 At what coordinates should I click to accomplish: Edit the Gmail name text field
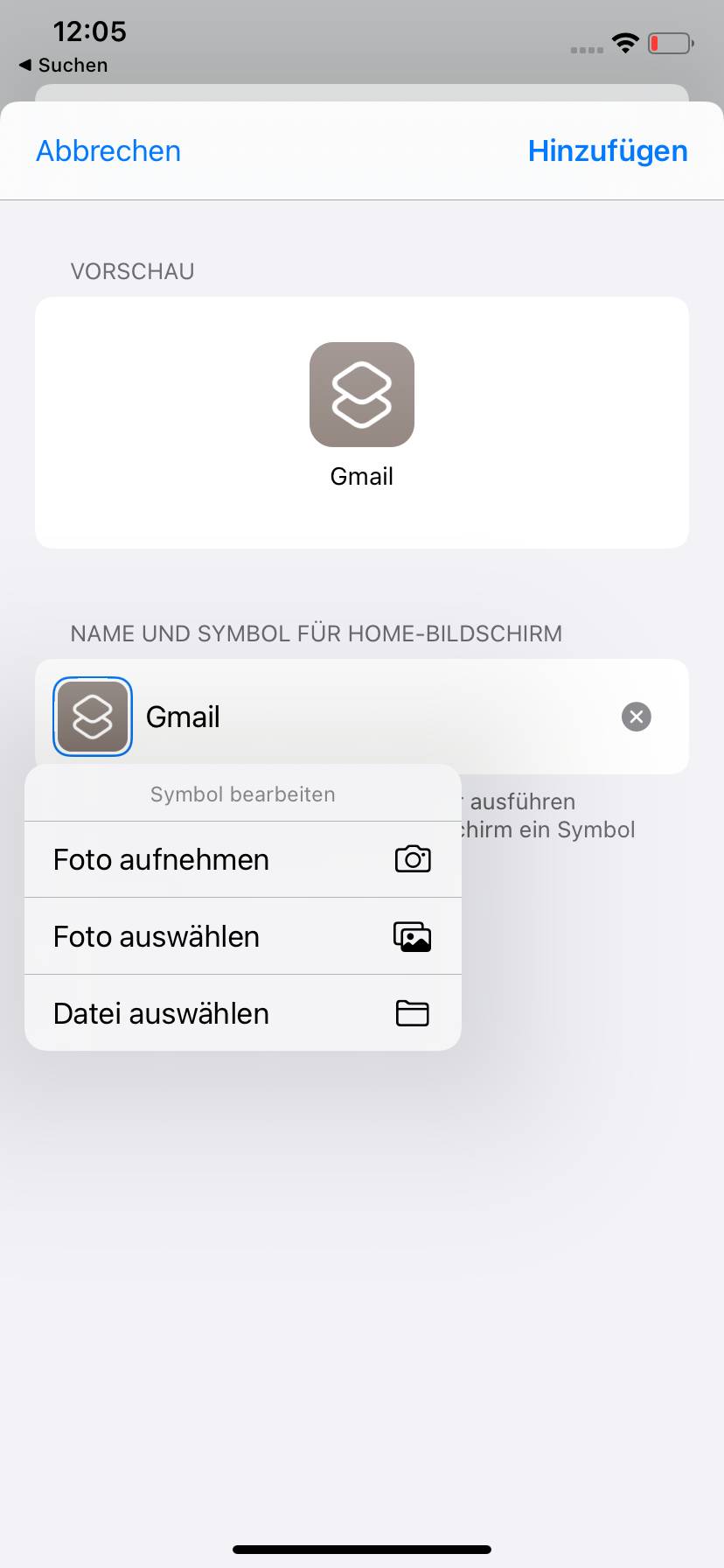[367, 717]
